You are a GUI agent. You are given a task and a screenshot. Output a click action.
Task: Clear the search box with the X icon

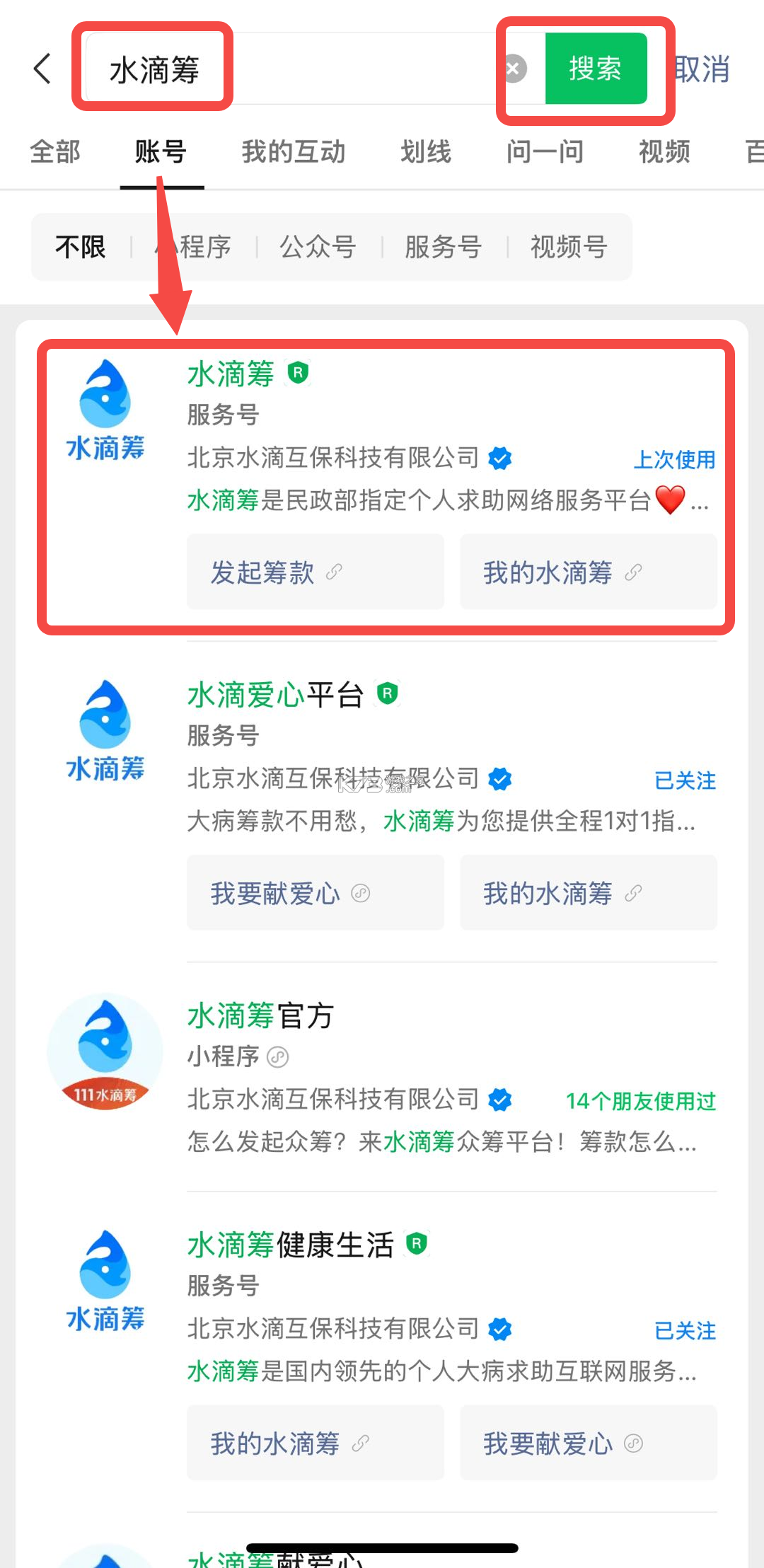click(x=514, y=68)
